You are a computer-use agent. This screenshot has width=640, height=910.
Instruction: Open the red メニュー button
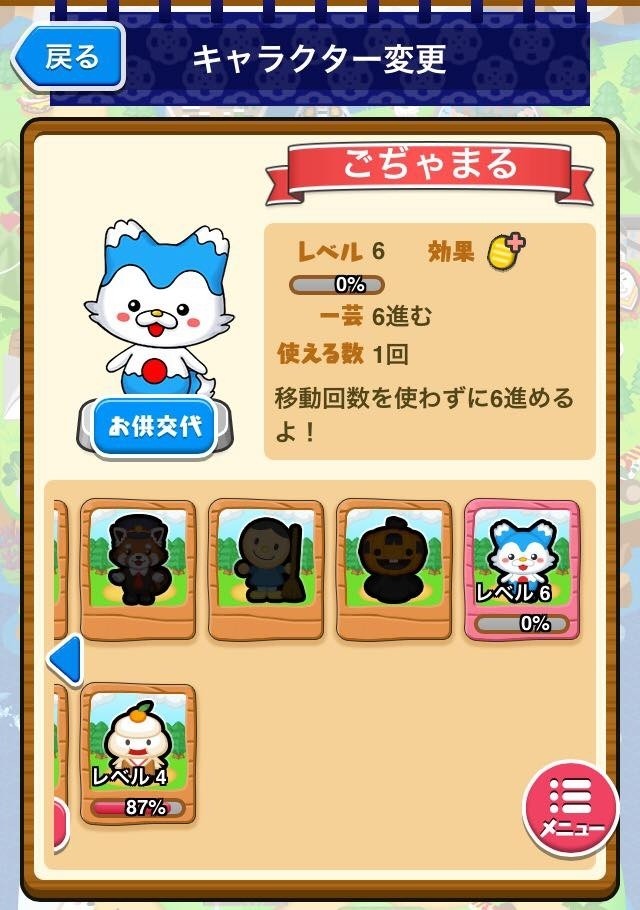click(571, 808)
